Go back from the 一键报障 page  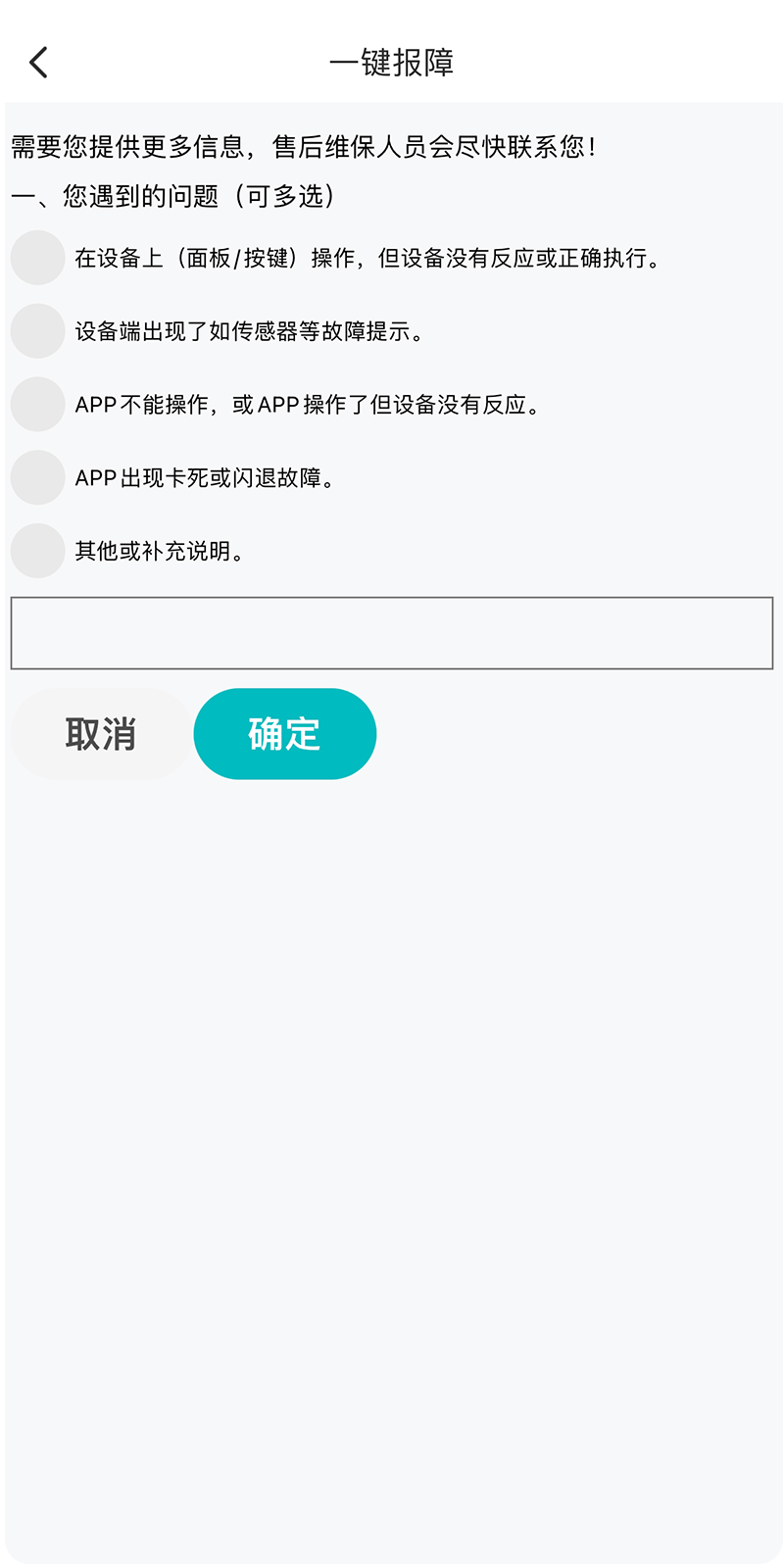click(39, 63)
